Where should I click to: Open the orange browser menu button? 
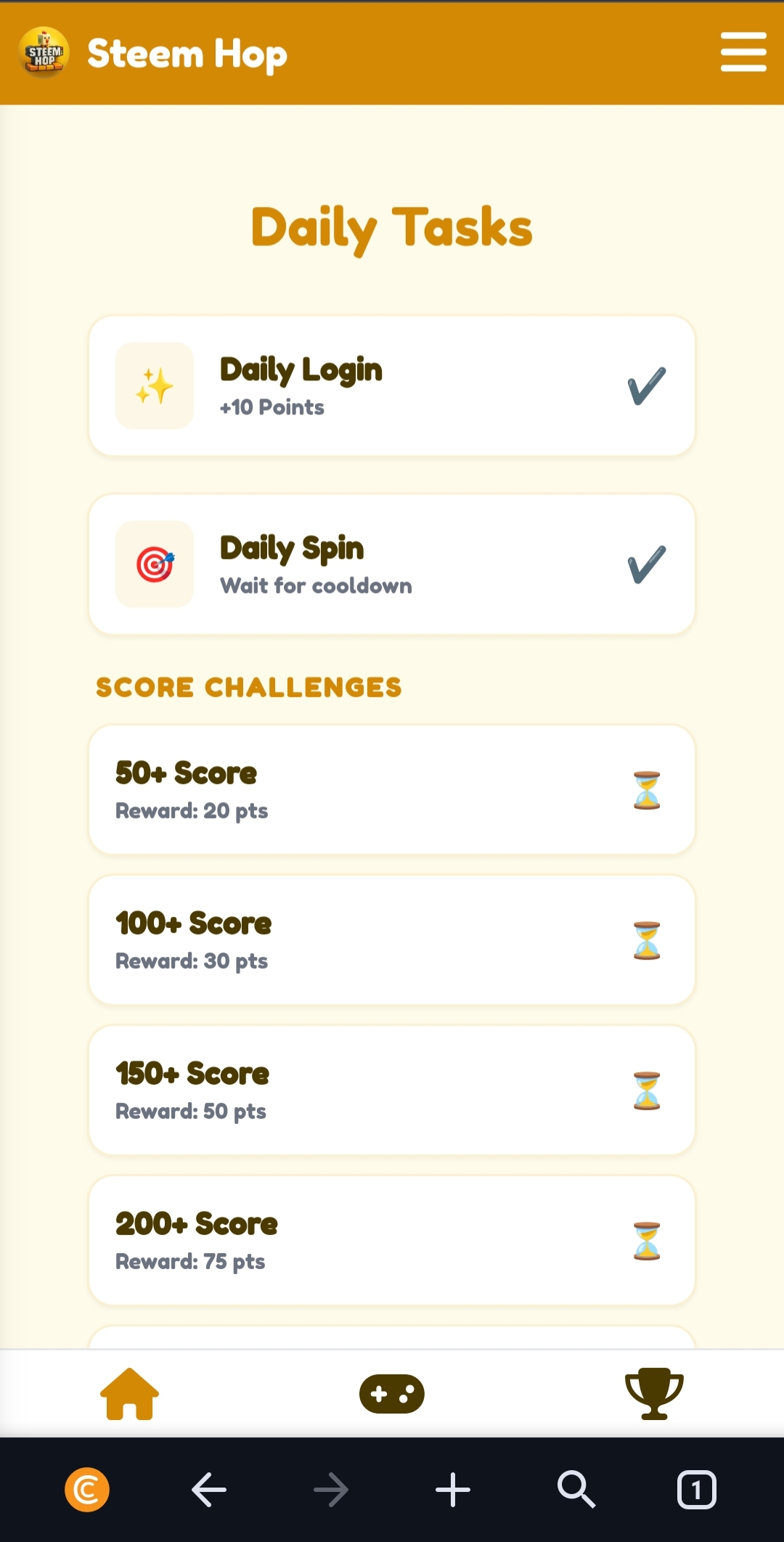point(87,1490)
